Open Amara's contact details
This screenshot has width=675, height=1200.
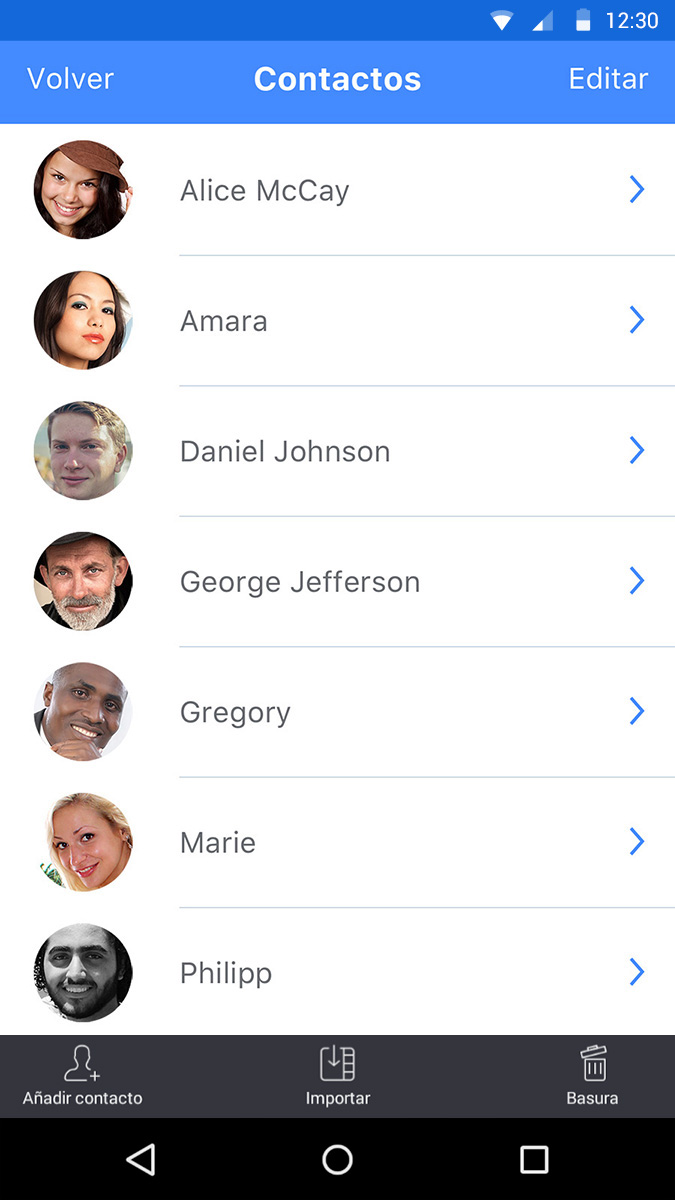(337, 321)
